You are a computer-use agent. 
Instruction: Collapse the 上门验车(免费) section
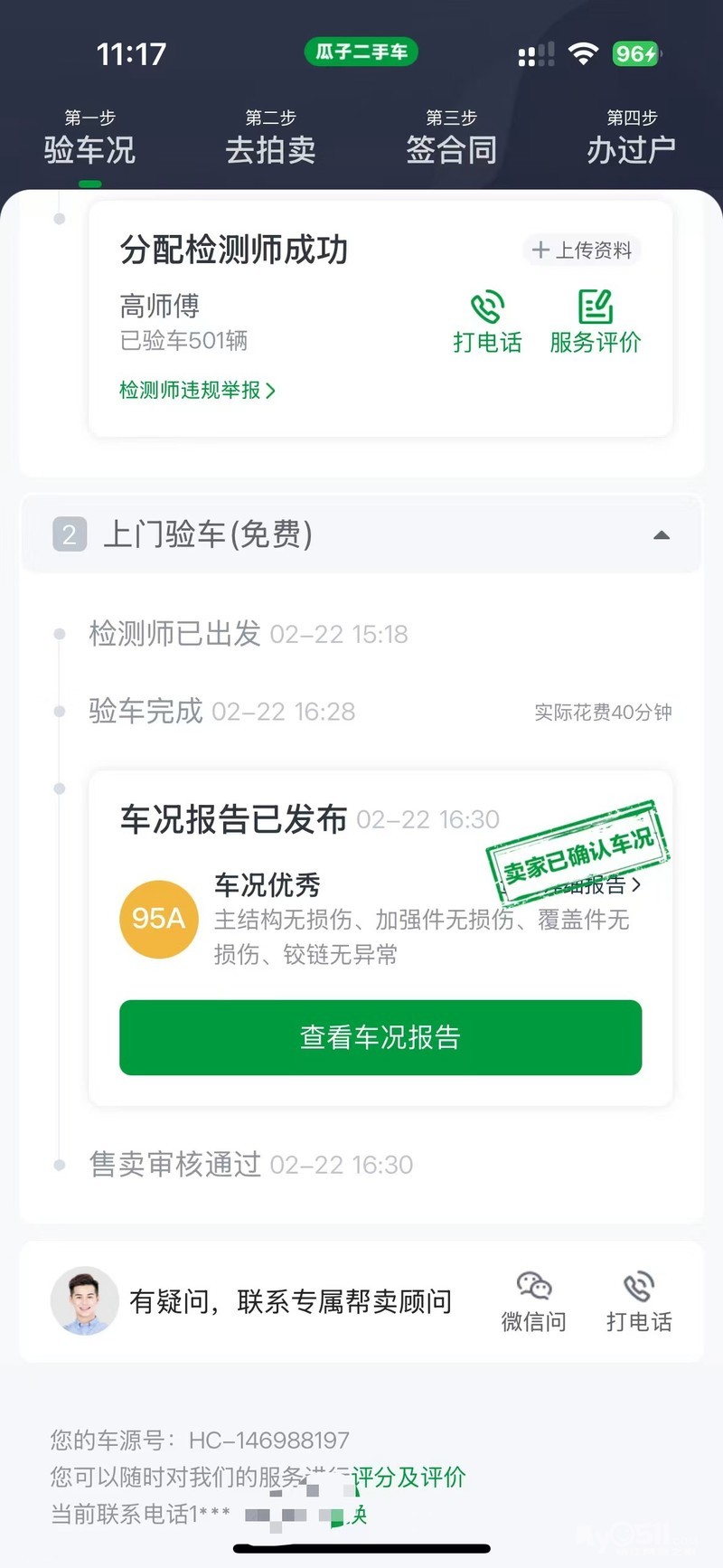(662, 535)
